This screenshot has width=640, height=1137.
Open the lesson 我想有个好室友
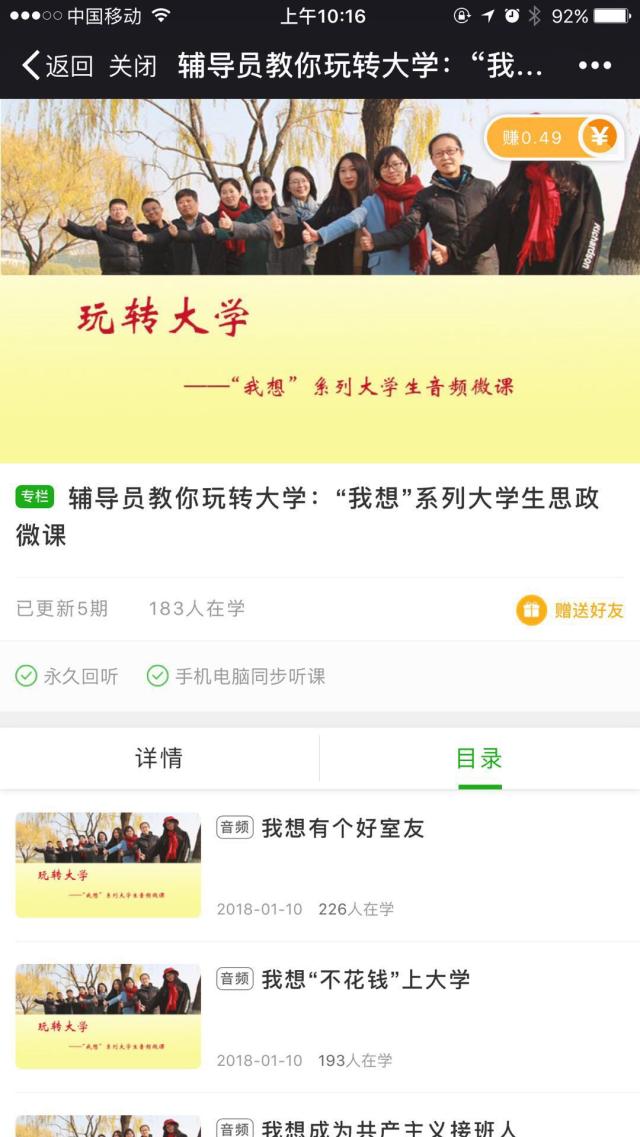tap(343, 828)
